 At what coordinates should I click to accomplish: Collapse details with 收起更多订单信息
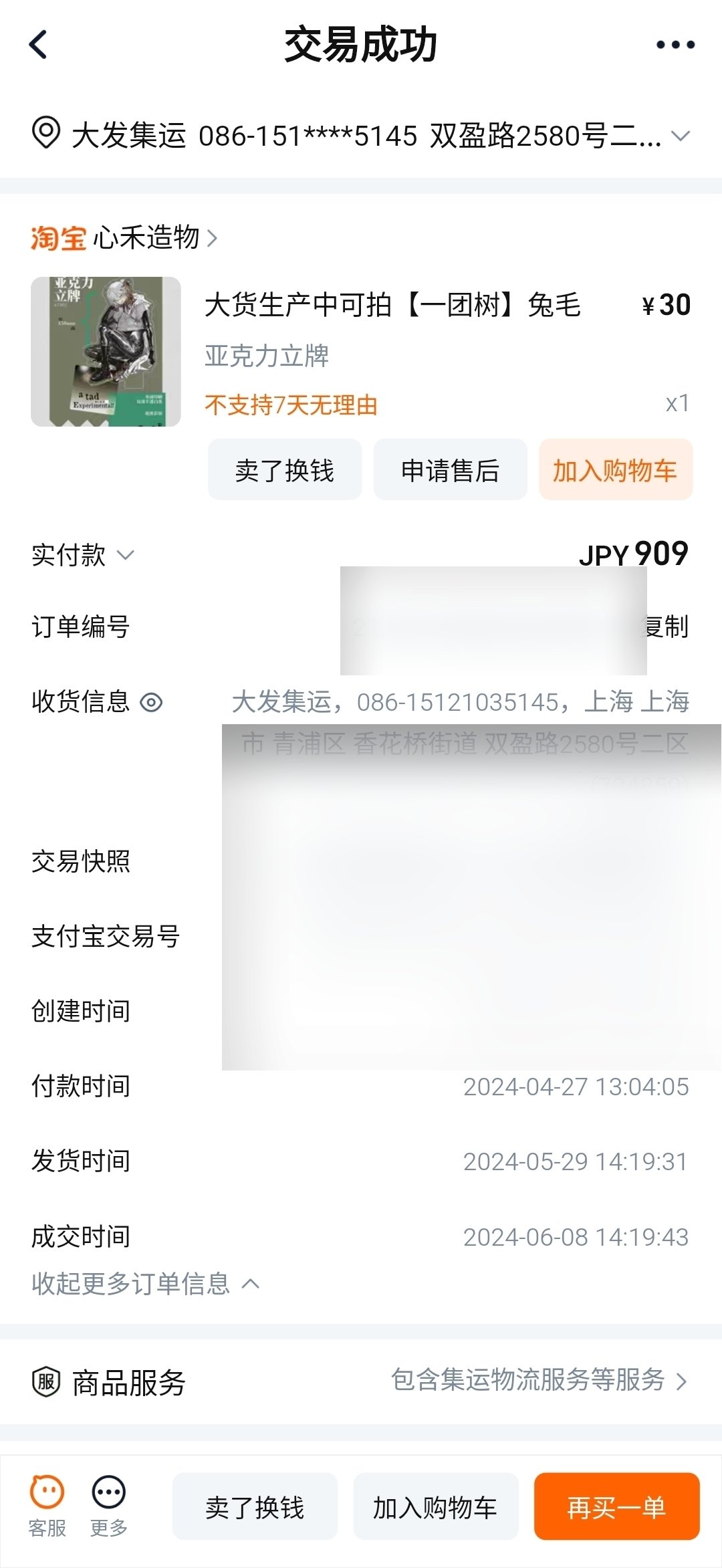click(x=146, y=1283)
